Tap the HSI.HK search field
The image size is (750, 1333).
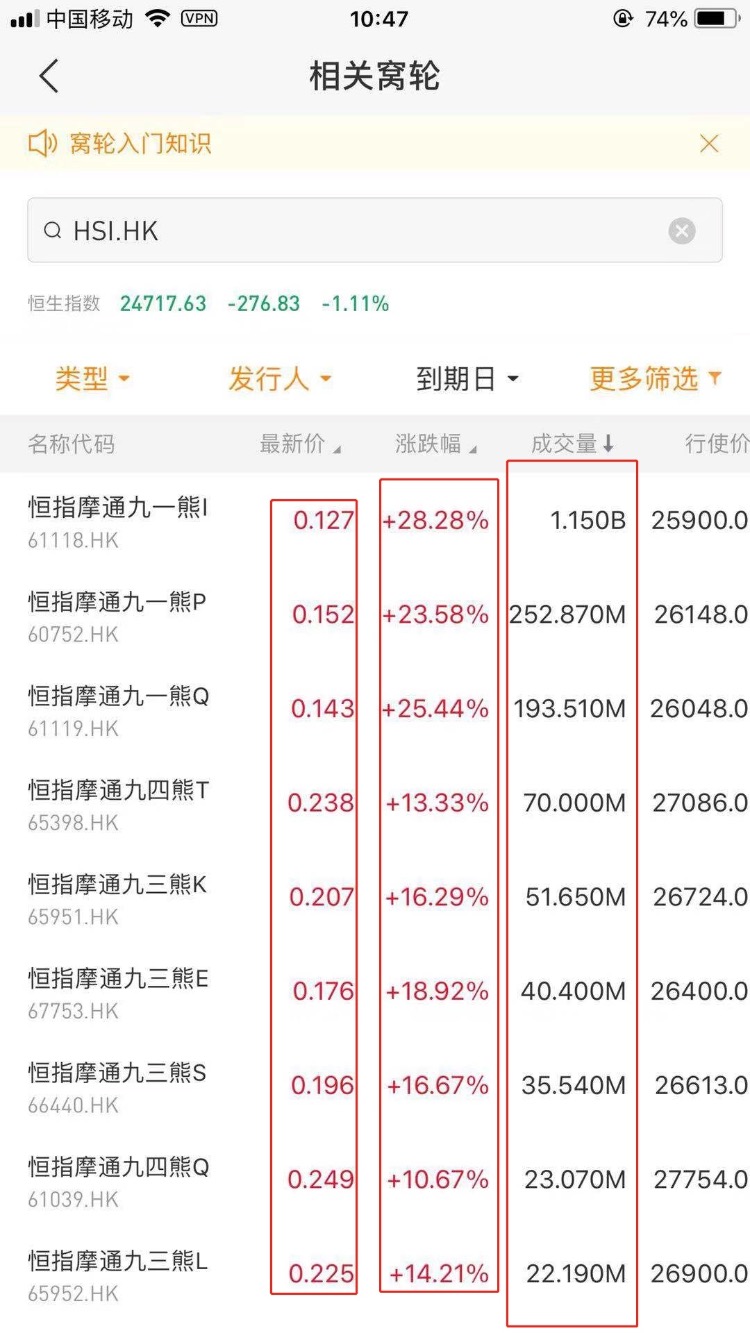click(375, 231)
